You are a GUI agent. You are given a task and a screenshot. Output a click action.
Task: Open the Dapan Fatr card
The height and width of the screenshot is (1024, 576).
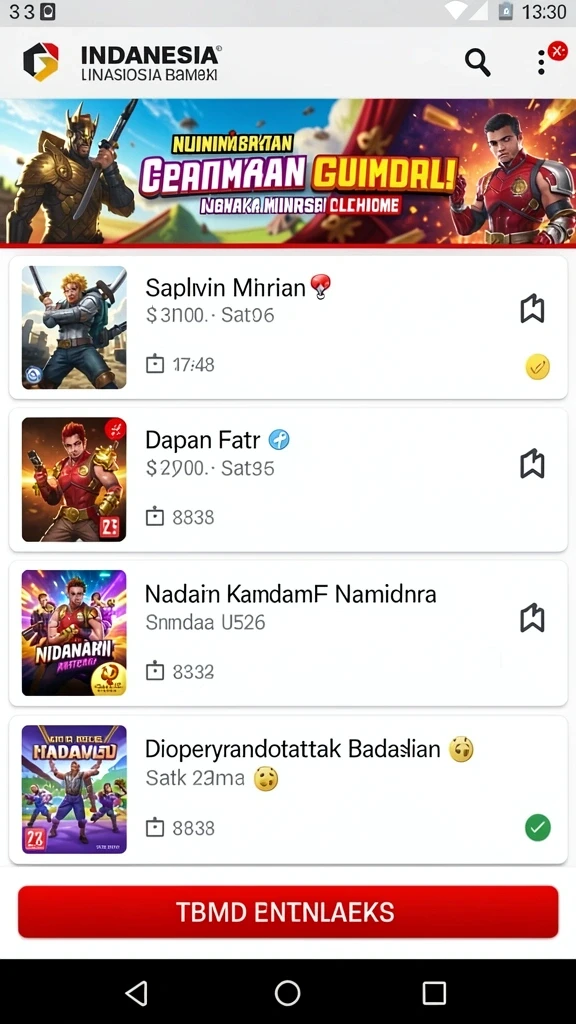(288, 480)
